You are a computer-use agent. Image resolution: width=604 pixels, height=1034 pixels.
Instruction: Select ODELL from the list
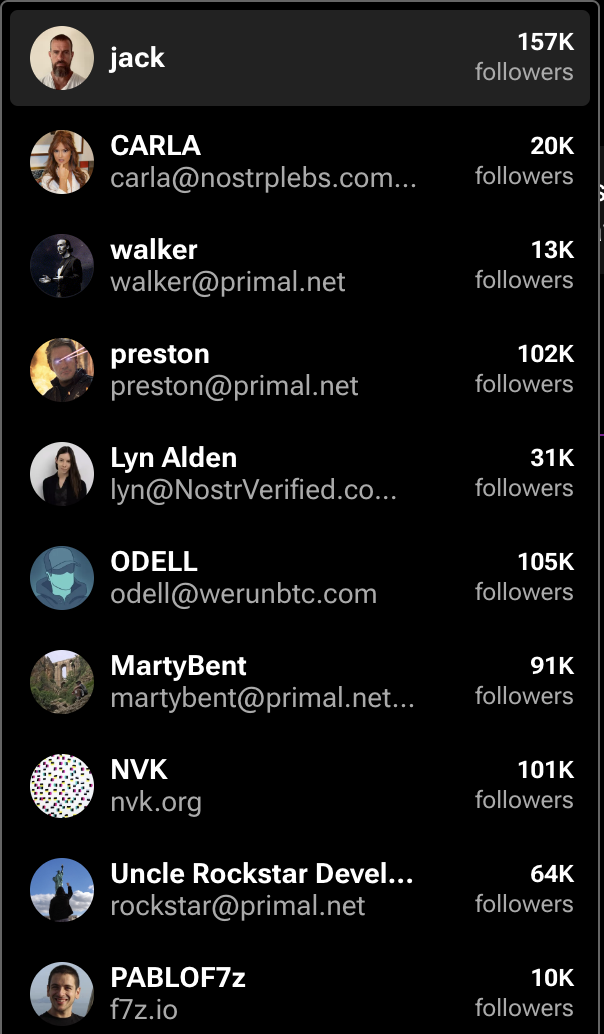tap(299, 578)
